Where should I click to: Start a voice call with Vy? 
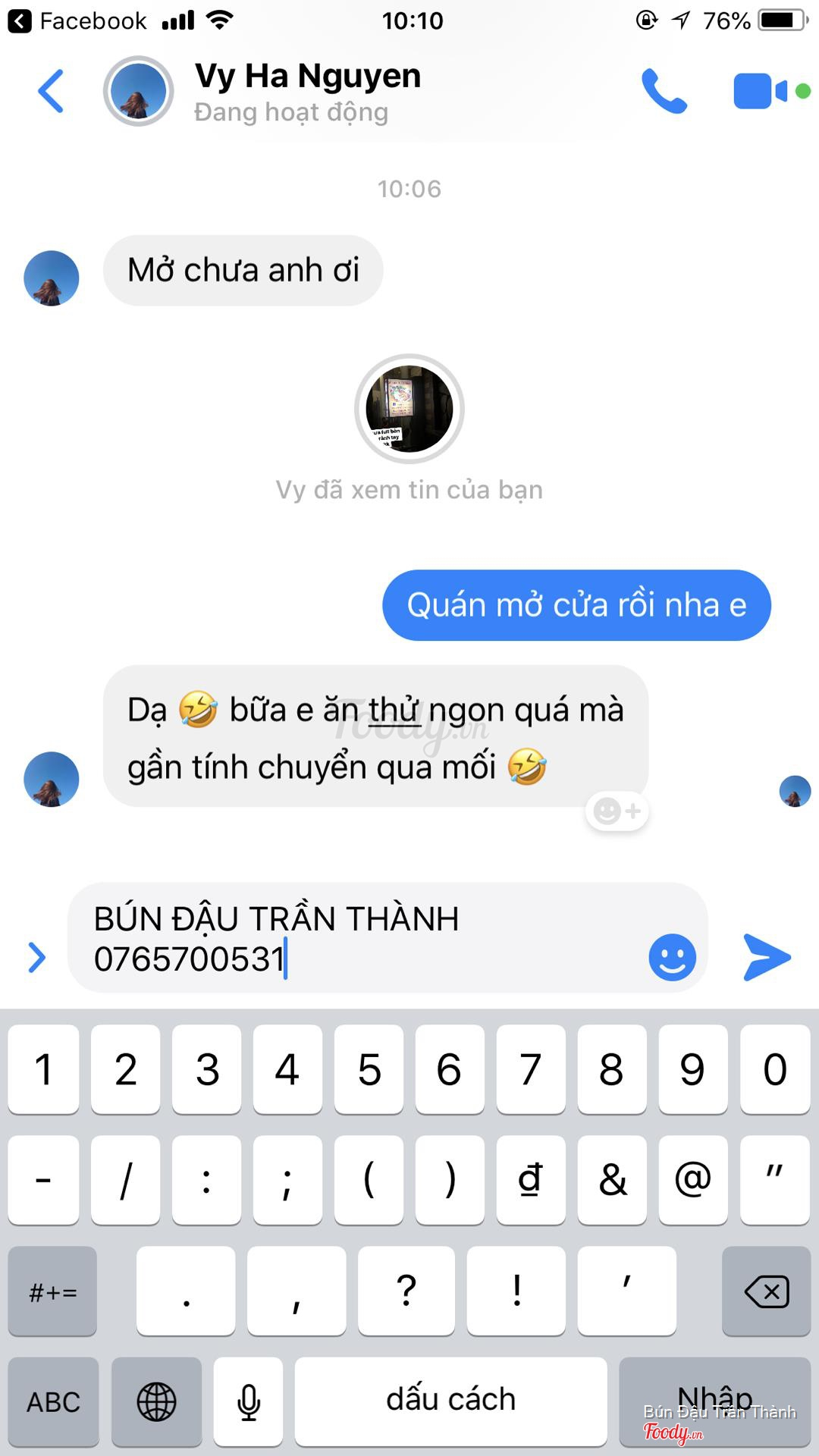click(664, 91)
